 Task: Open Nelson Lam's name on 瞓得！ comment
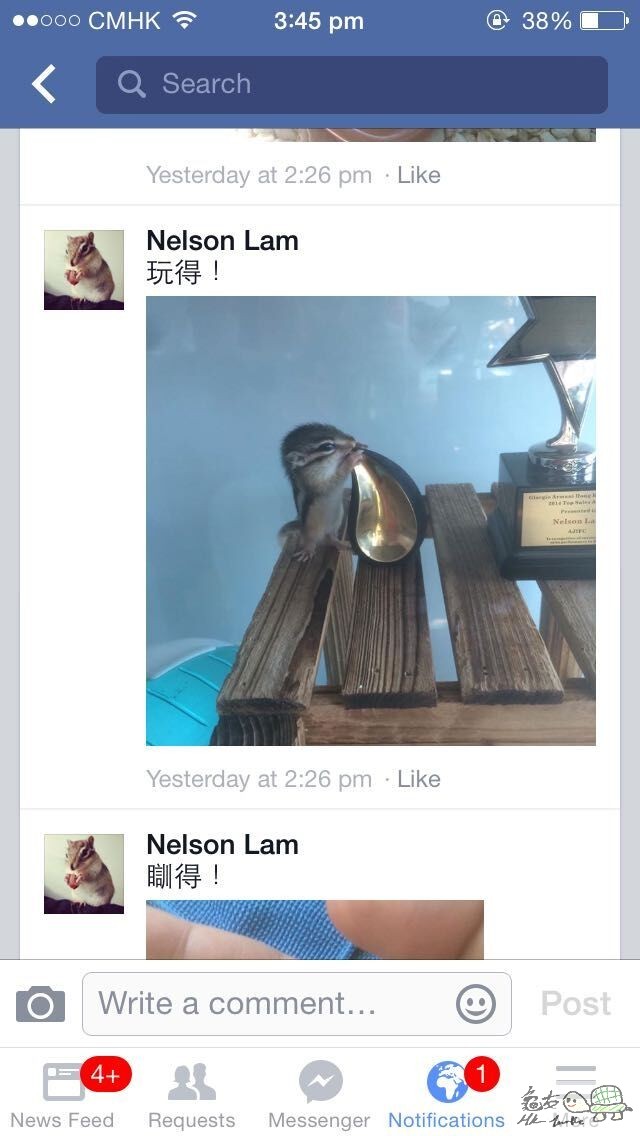pyautogui.click(x=222, y=844)
